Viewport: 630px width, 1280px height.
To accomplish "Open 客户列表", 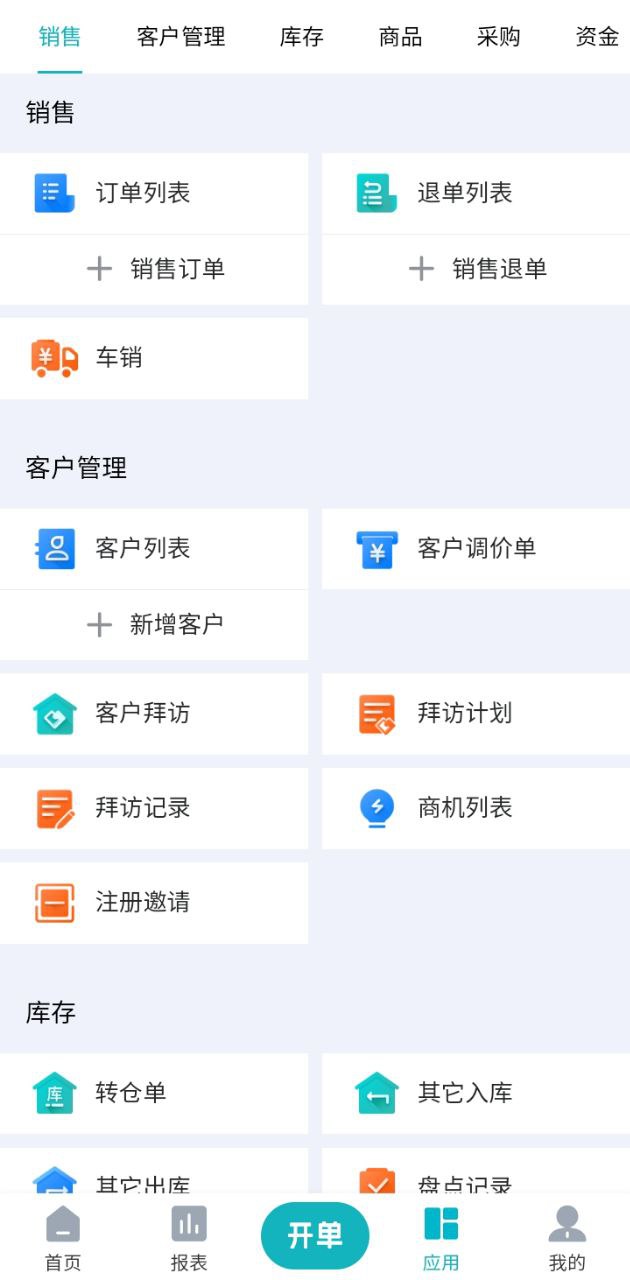I will (x=153, y=548).
